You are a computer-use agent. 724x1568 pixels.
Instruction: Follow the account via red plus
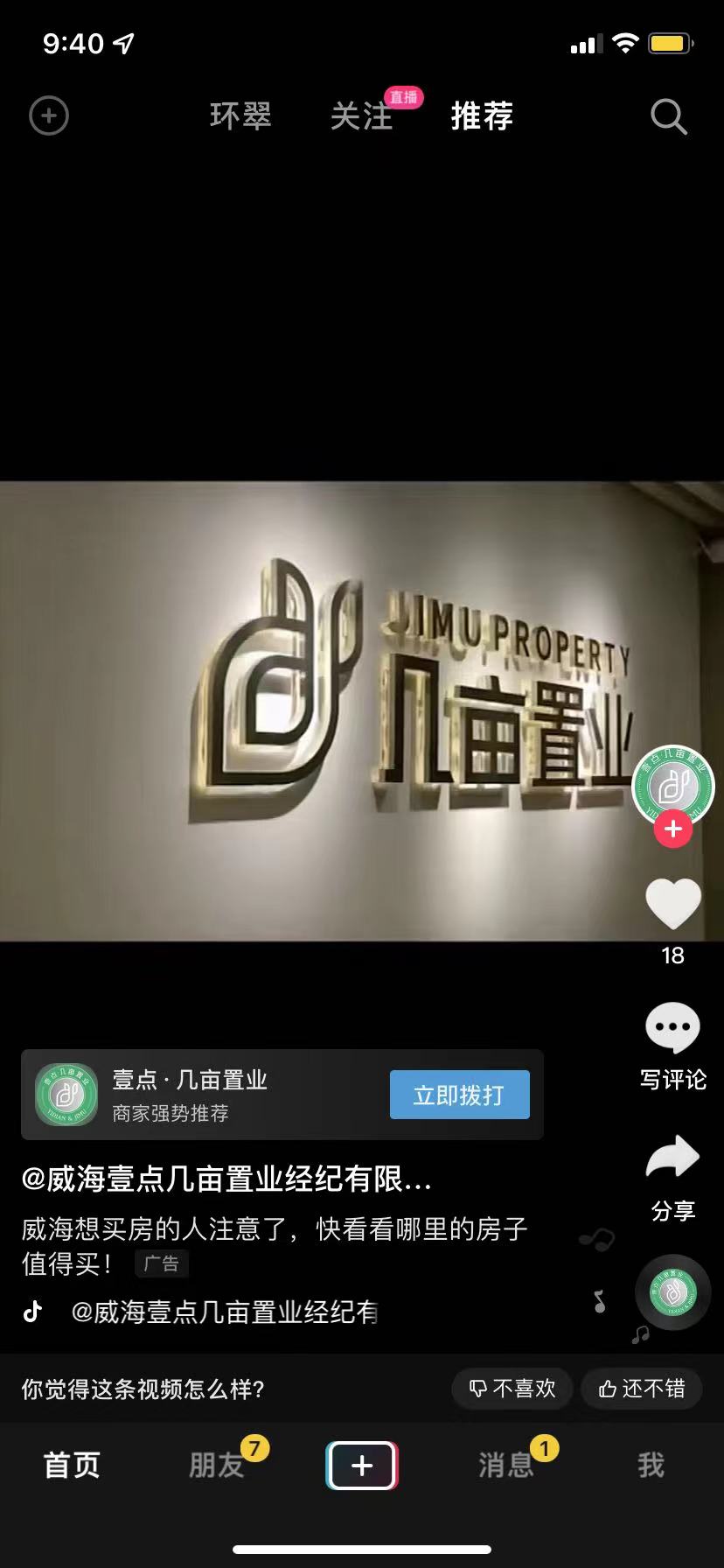click(673, 829)
